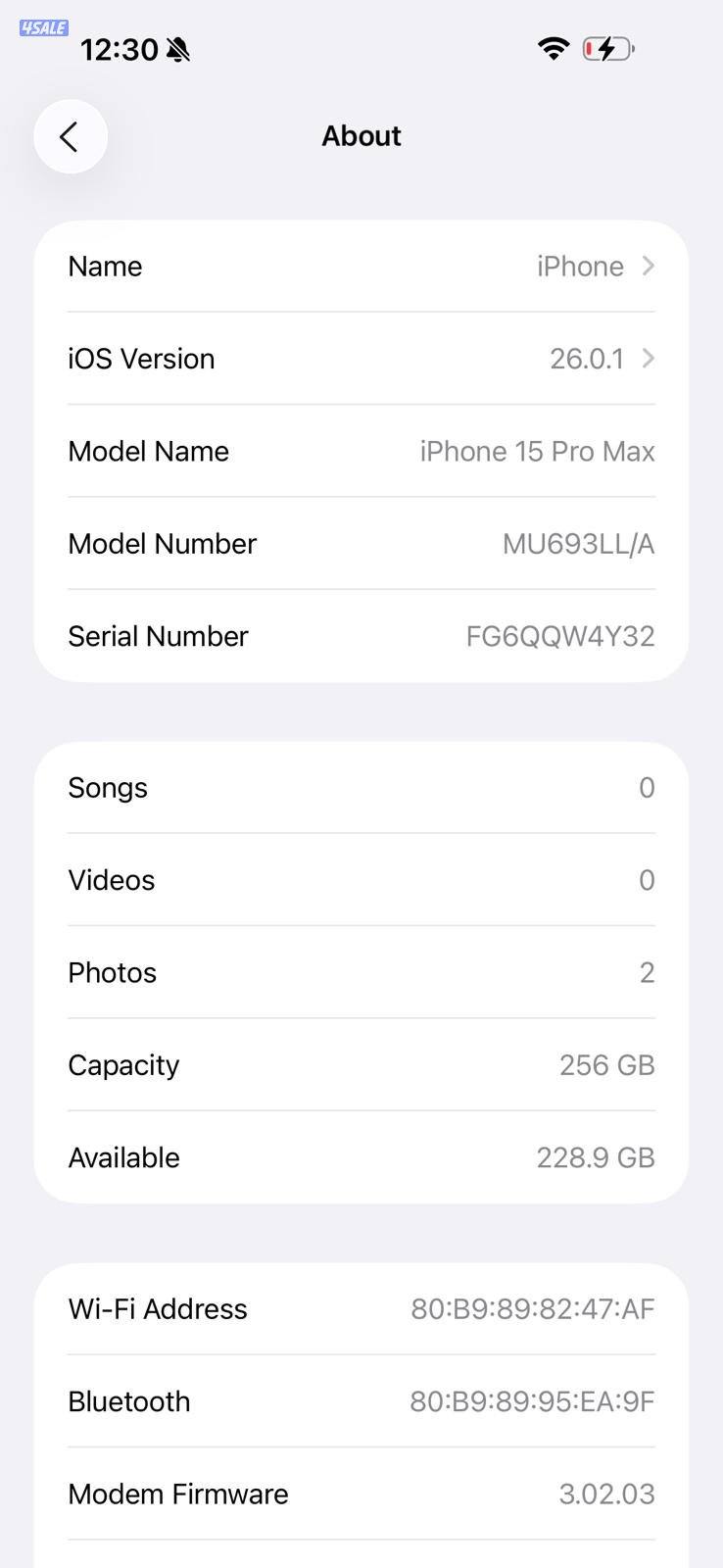Tap the clock showing 12:30
Image resolution: width=723 pixels, height=1568 pixels.
tap(120, 49)
